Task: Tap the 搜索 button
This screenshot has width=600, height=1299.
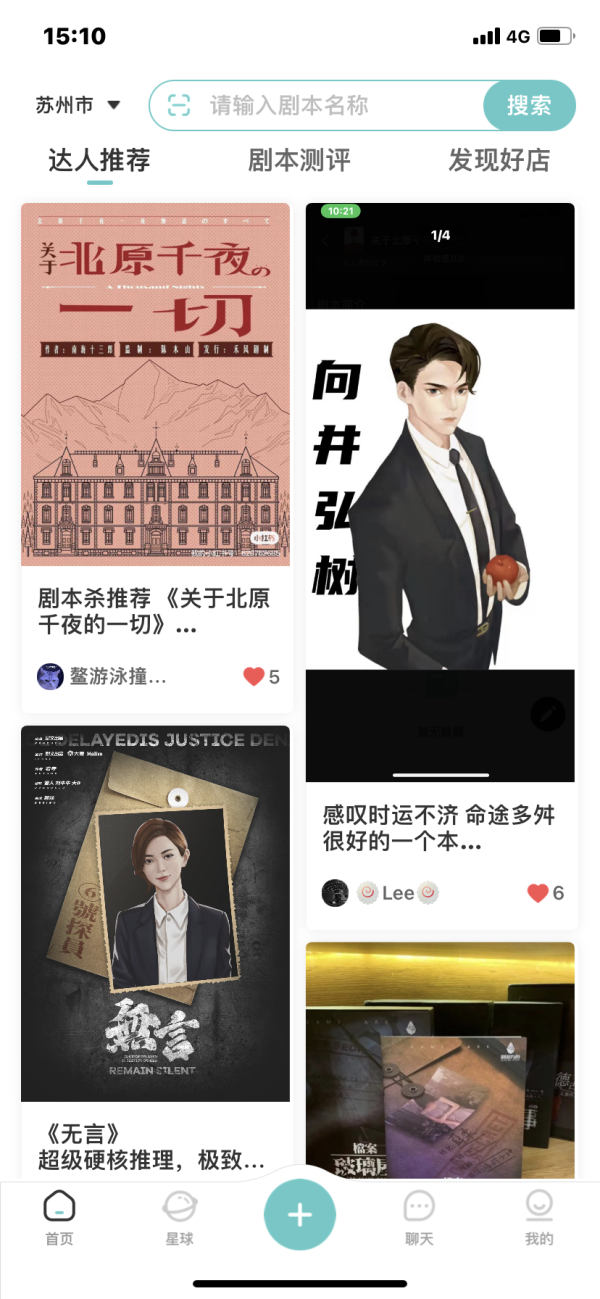Action: [529, 105]
